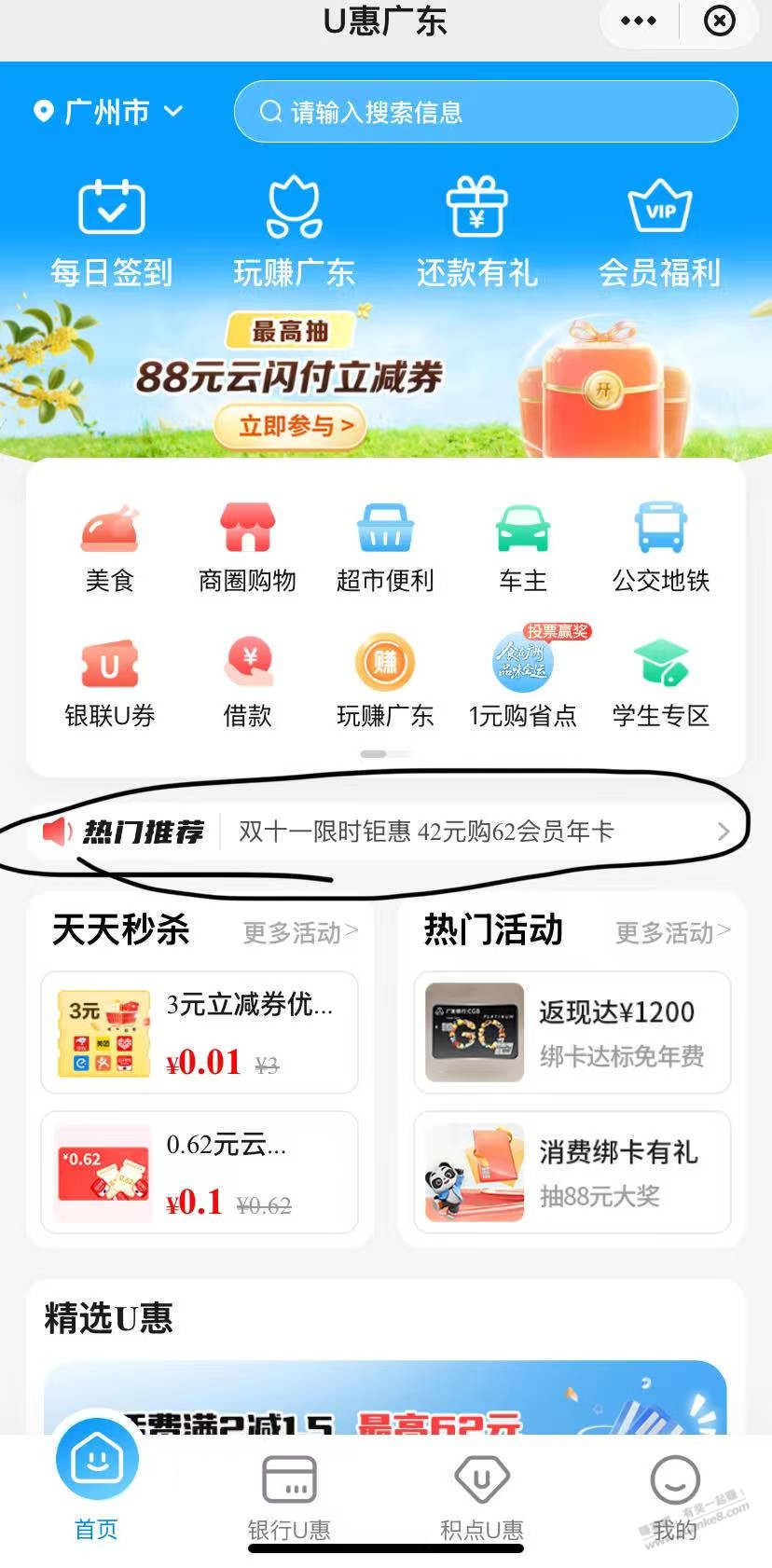Open the mini program overflow menu
Screen dimensions: 772x1568
[x=639, y=21]
